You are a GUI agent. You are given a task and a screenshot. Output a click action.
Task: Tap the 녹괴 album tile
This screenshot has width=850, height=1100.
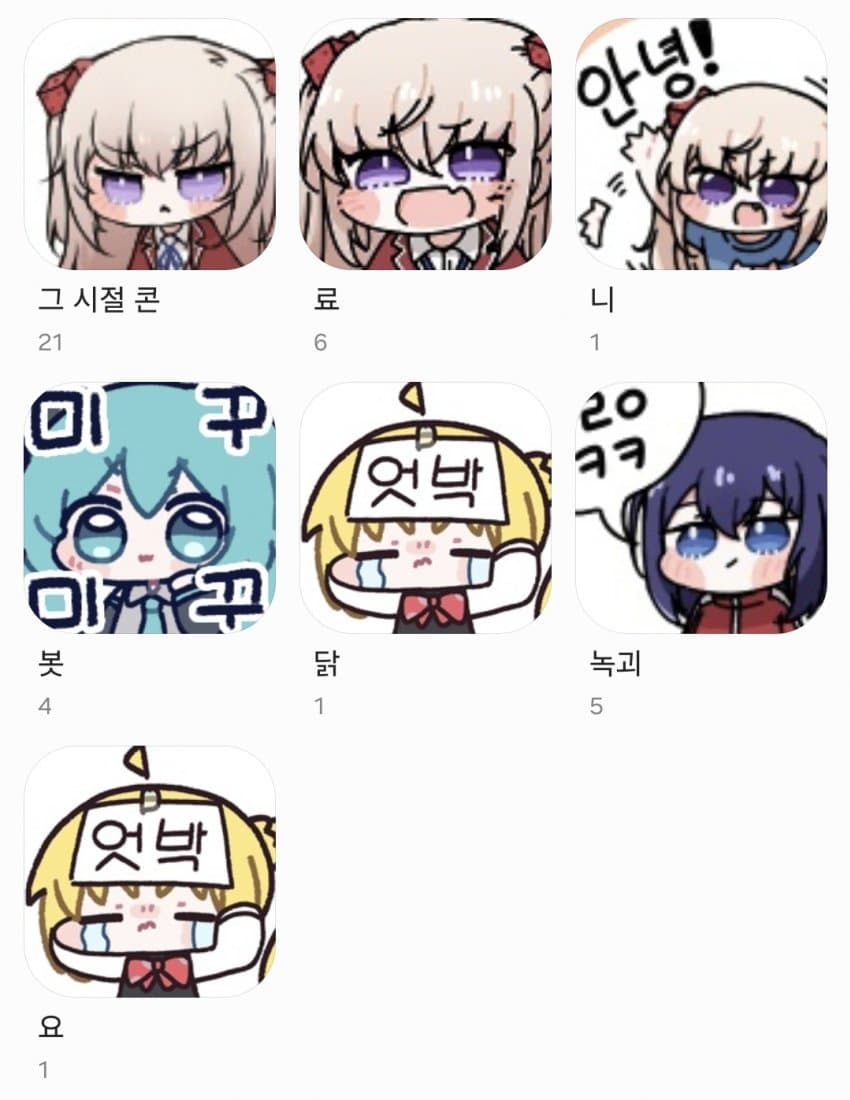701,508
